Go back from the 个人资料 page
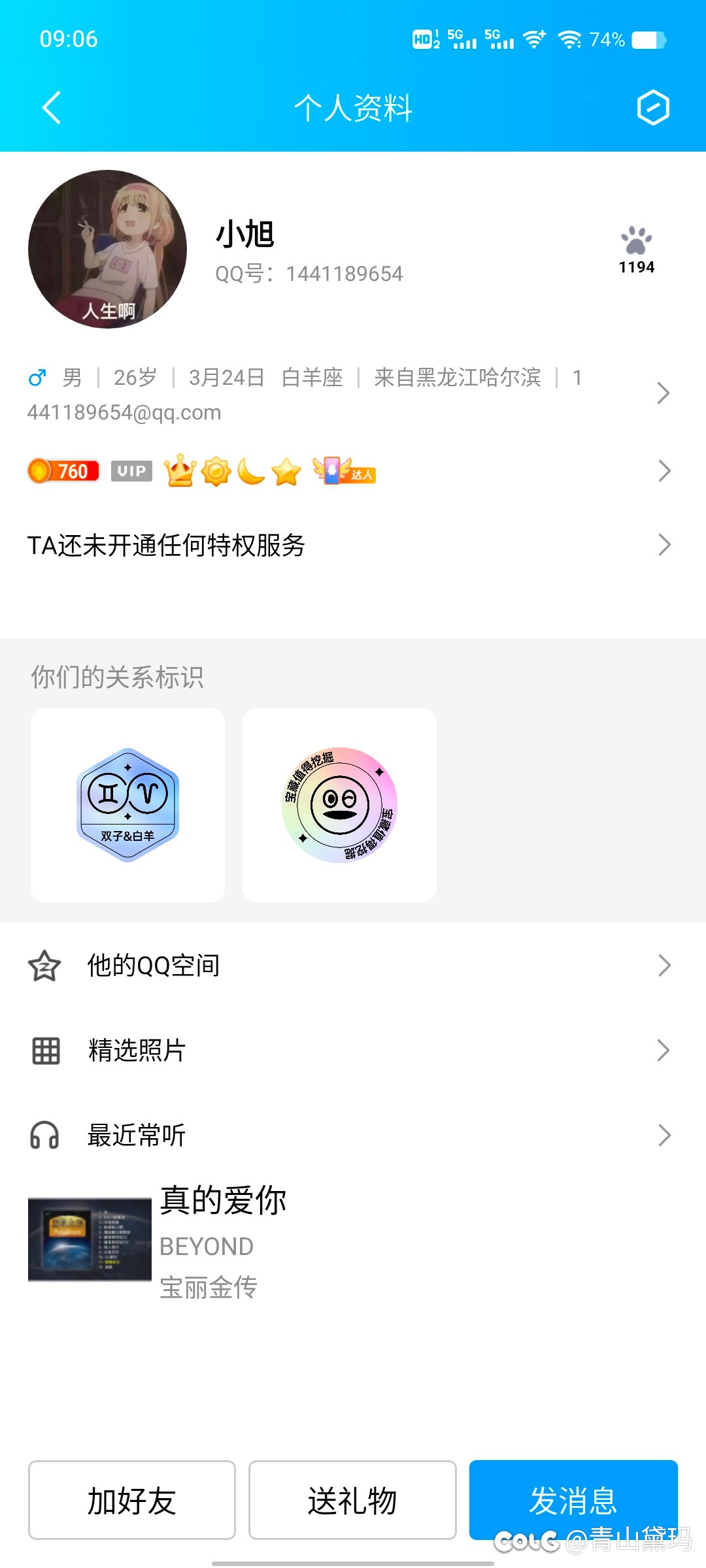706x1568 pixels. (x=52, y=108)
